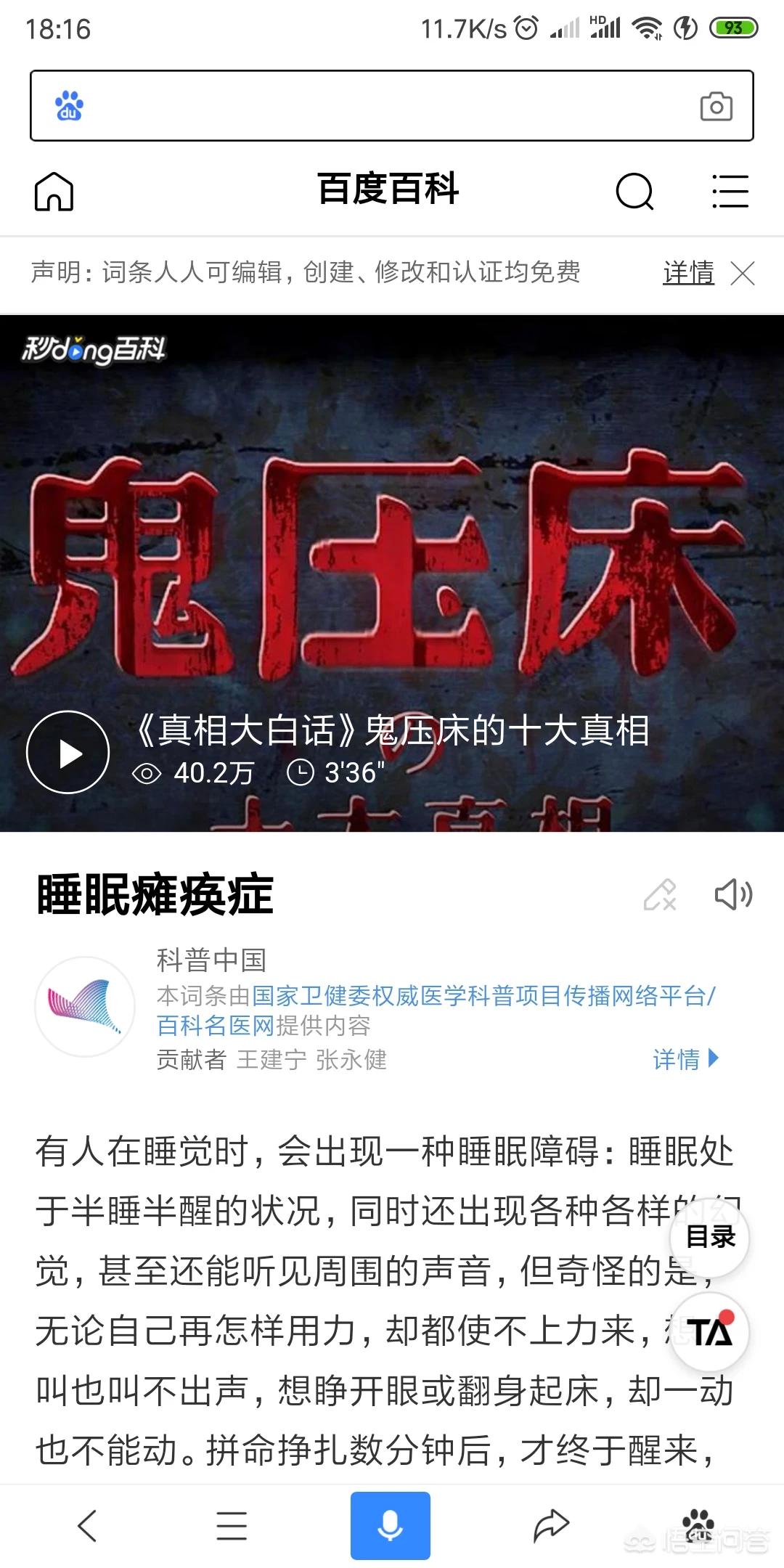Screen dimensions: 784x1568
Task: Edit the 睡眠瘫痪症 entry
Action: coord(660,894)
